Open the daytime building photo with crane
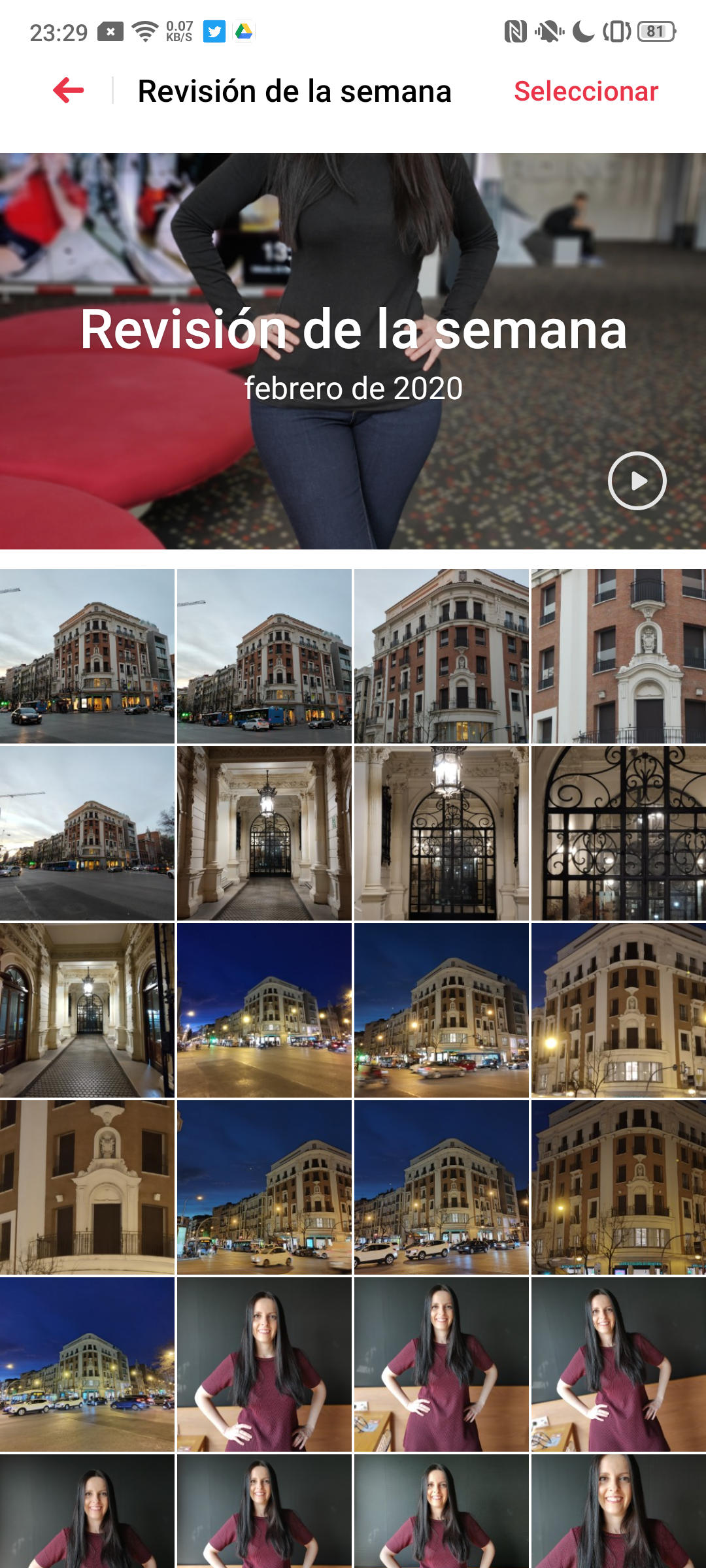The height and width of the screenshot is (1568, 706). tap(87, 833)
